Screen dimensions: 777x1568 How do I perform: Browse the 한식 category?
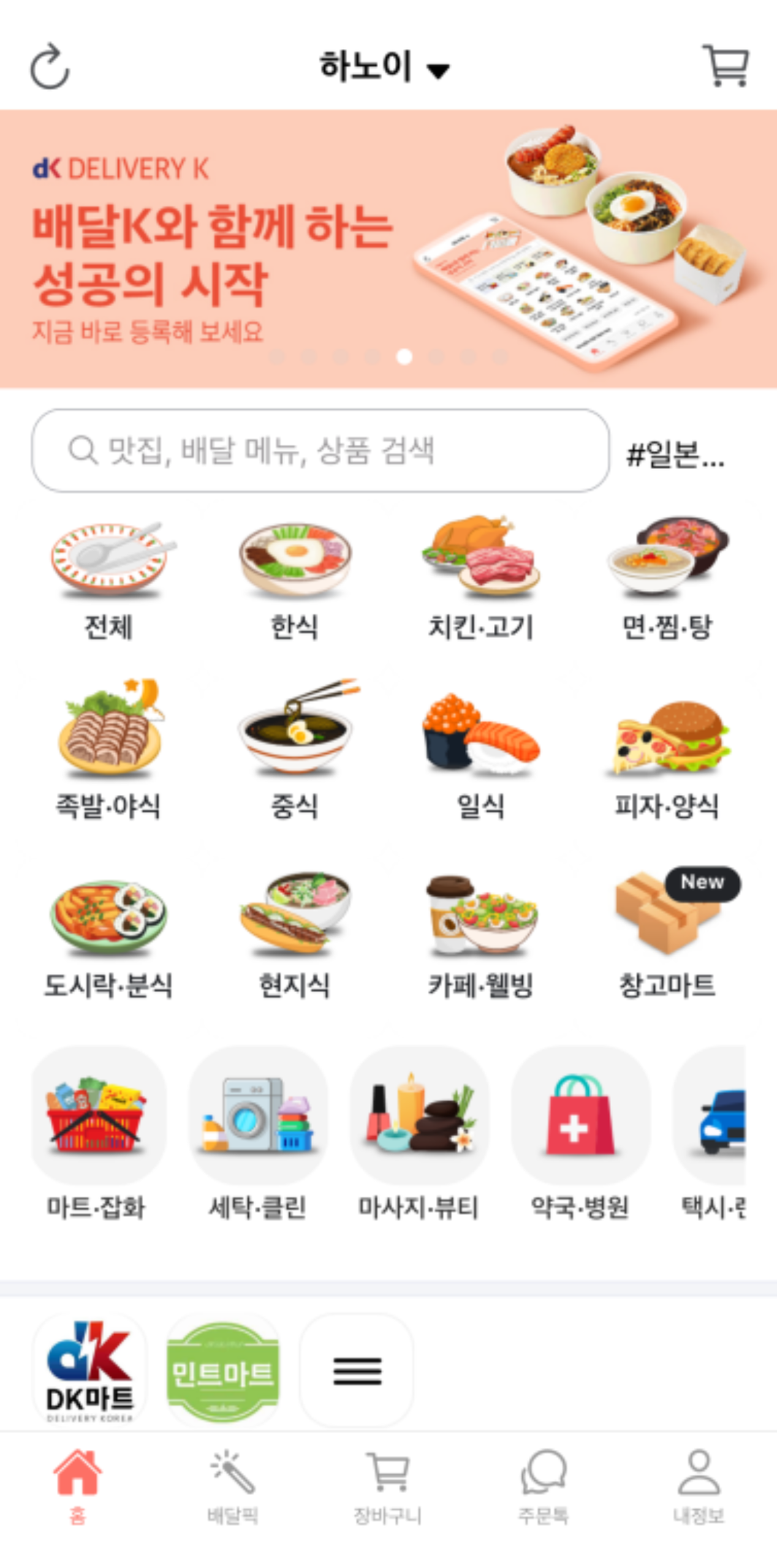(295, 578)
